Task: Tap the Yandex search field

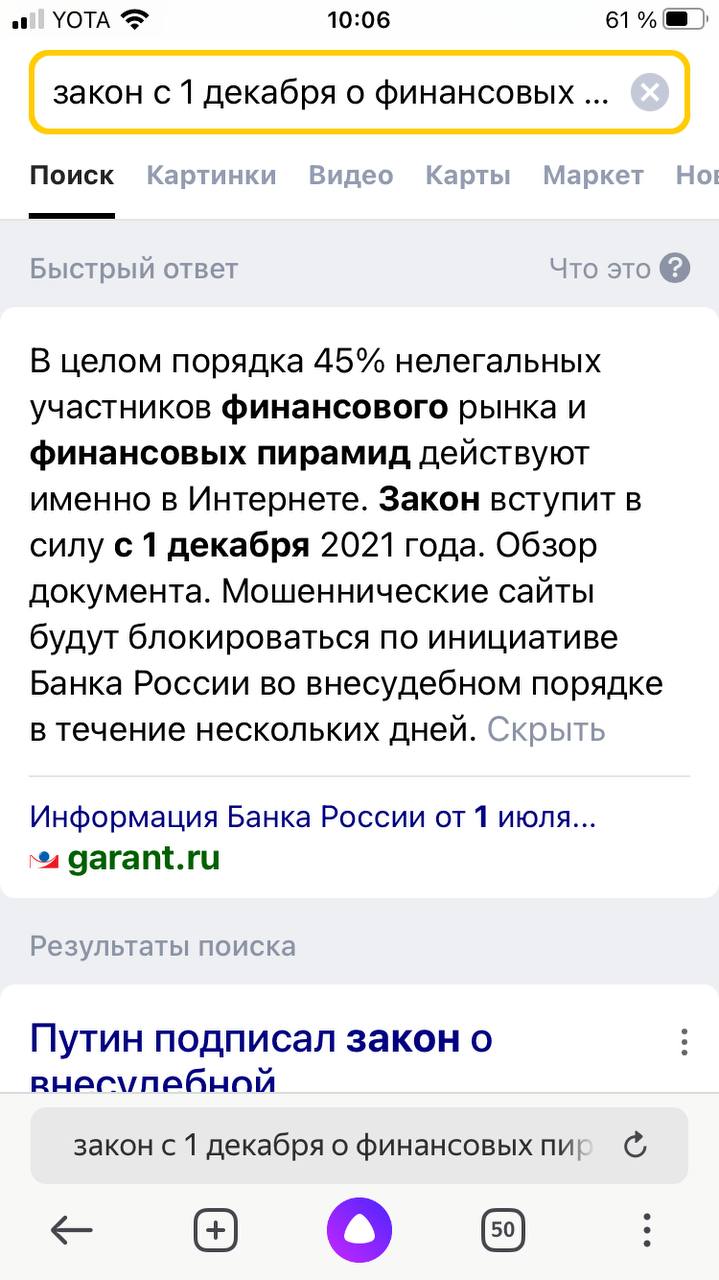Action: point(330,93)
